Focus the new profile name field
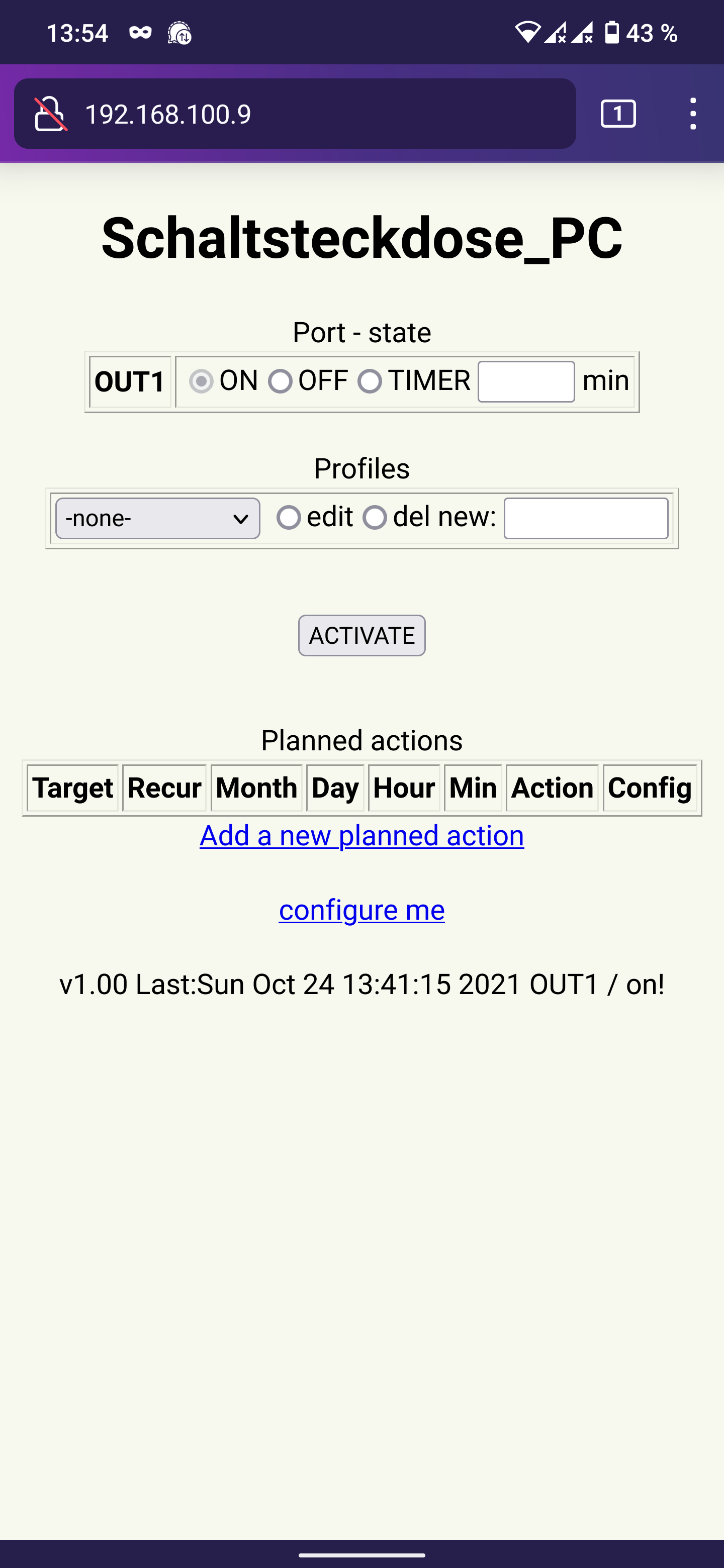Viewport: 724px width, 1568px height. (586, 519)
